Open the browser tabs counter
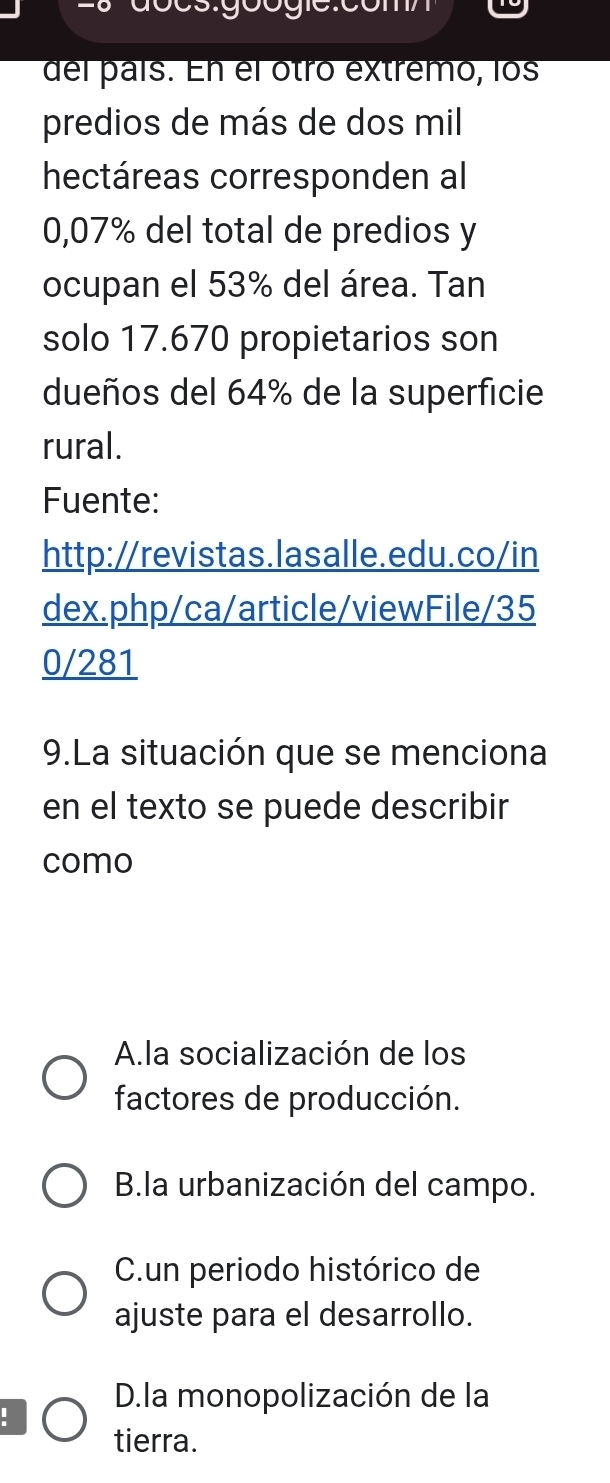 pos(561,10)
